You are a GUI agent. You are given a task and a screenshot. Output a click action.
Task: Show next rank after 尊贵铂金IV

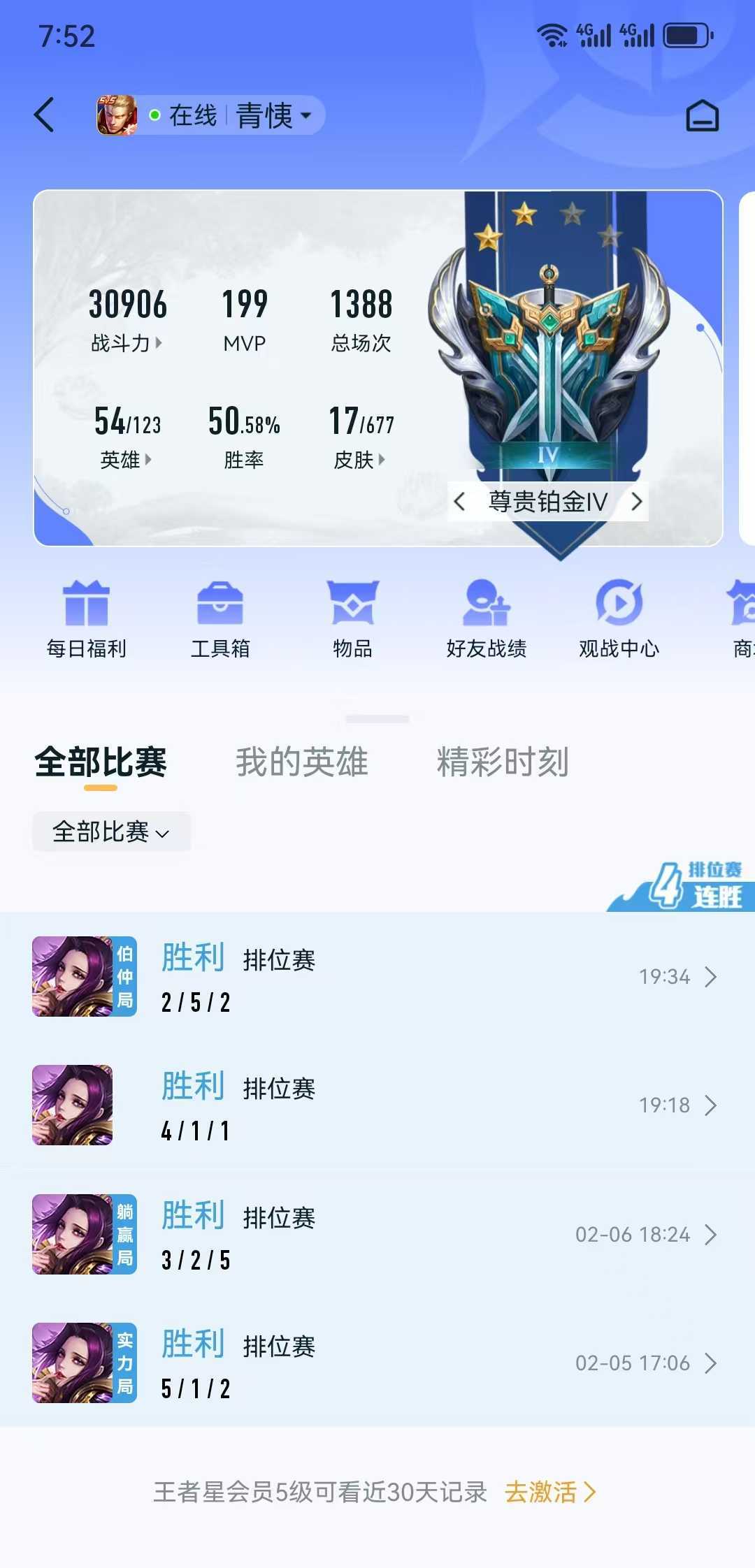[x=635, y=501]
